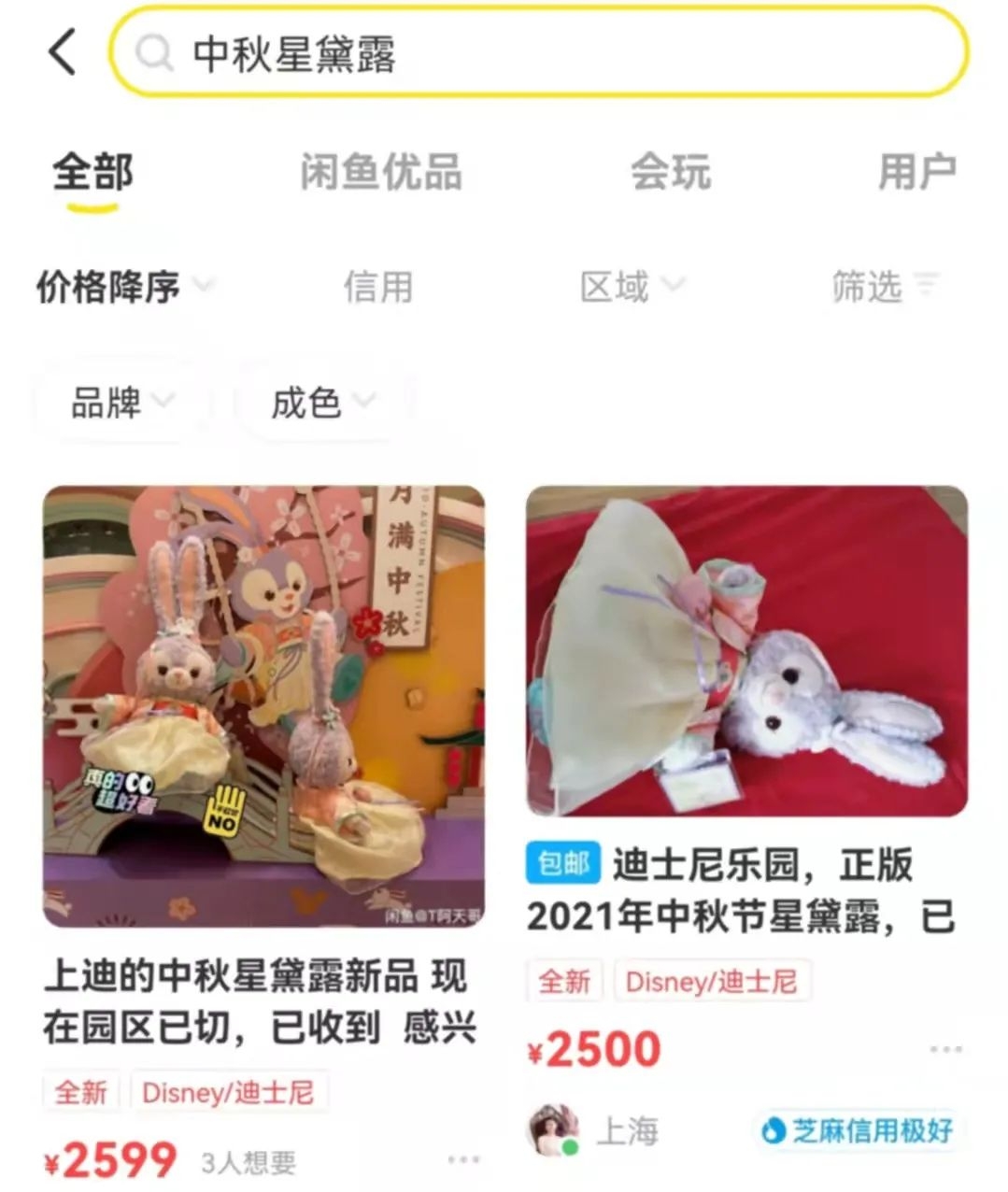
Task: Open the 筛选 filter options
Action: pos(884,287)
